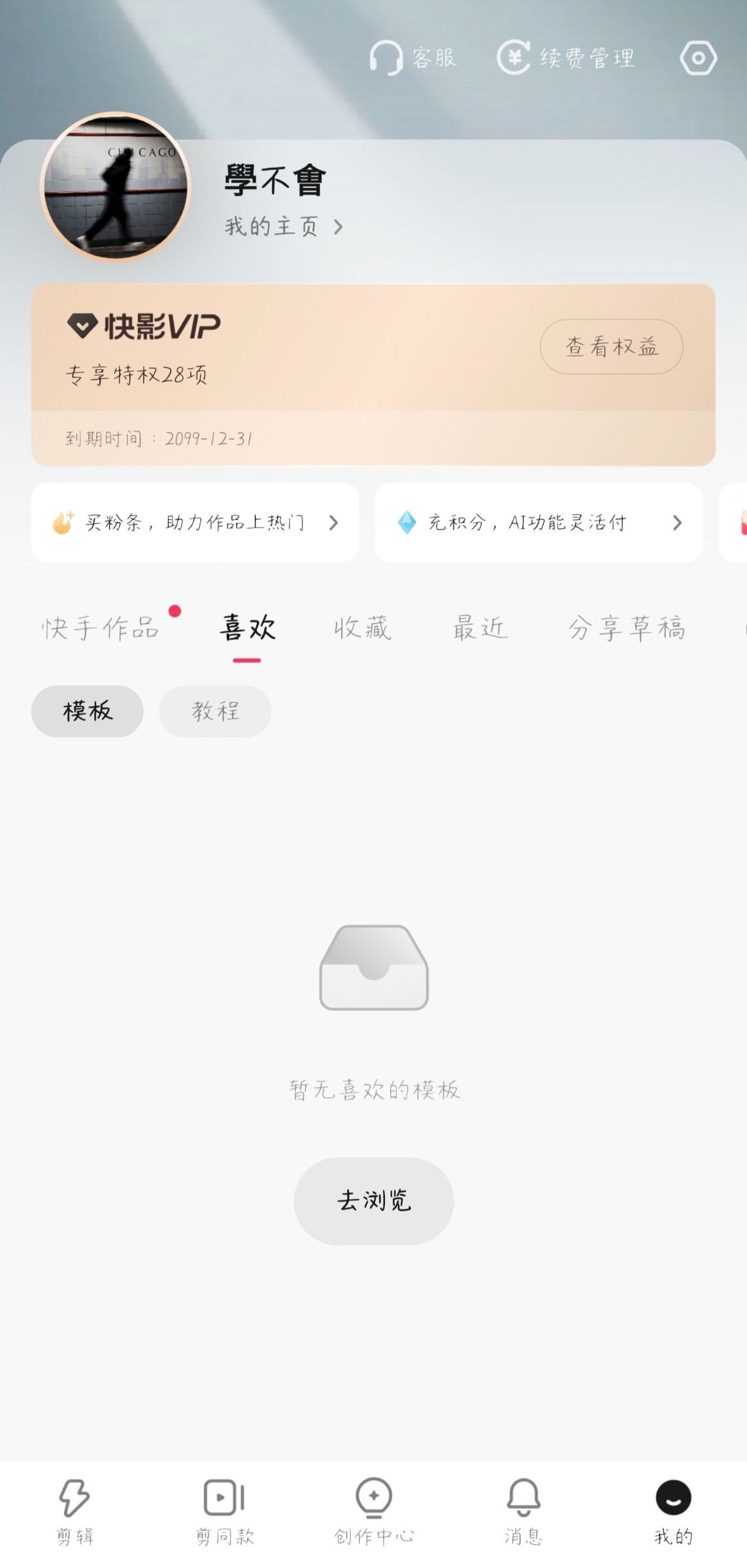The image size is (747, 1568).
Task: Open 买粉条，助力作品上热门 banner
Action: click(x=195, y=523)
